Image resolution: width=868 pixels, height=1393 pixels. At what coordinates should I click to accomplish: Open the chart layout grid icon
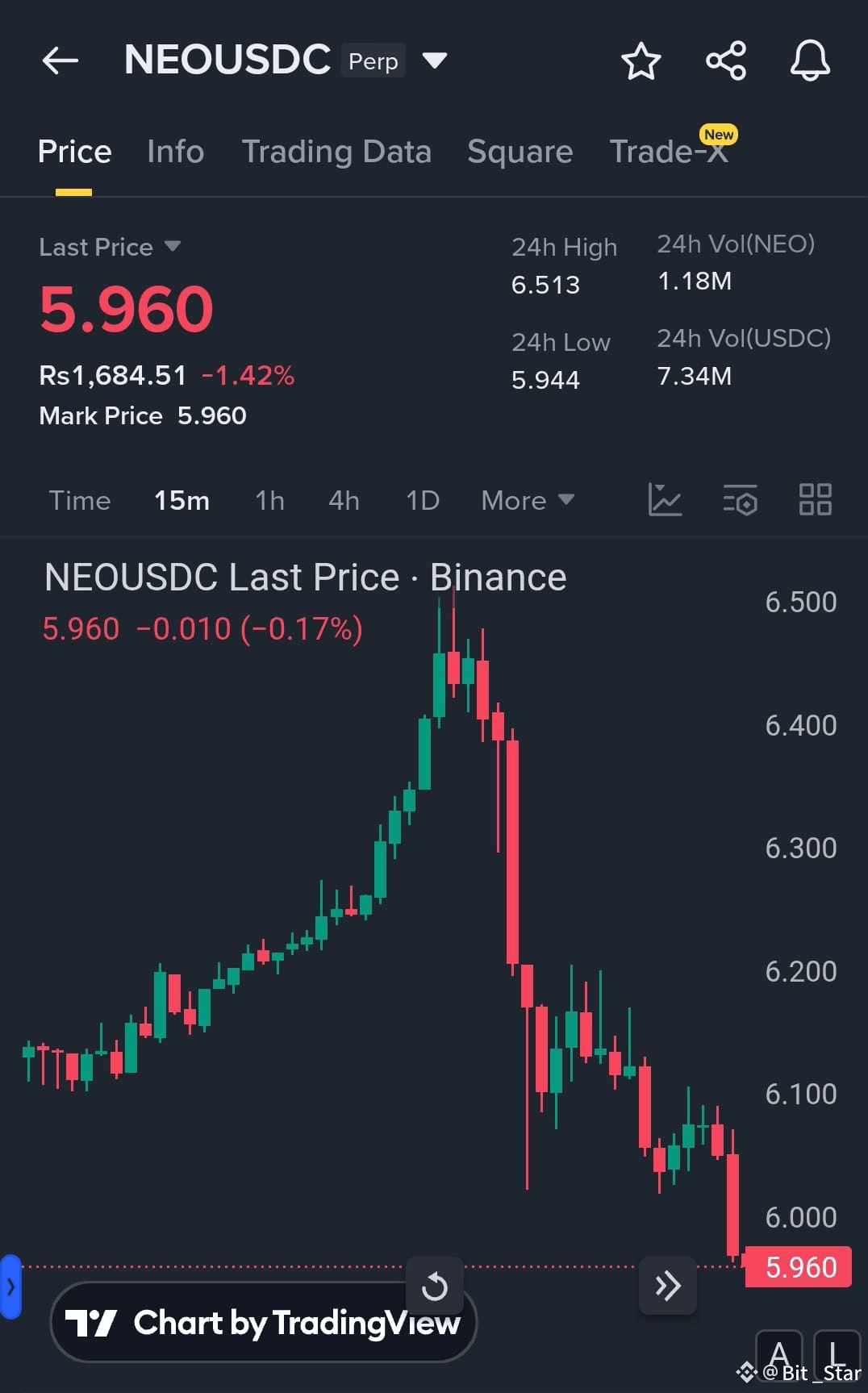[816, 500]
